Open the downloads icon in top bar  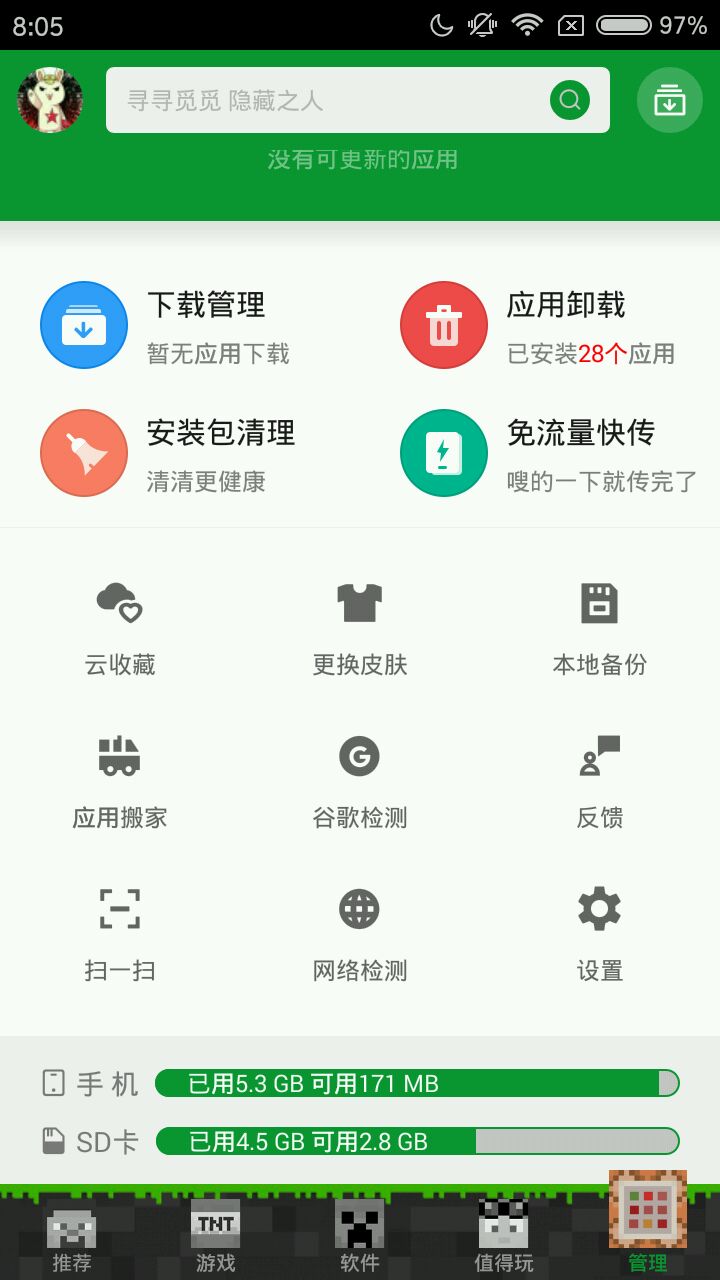pyautogui.click(x=669, y=100)
